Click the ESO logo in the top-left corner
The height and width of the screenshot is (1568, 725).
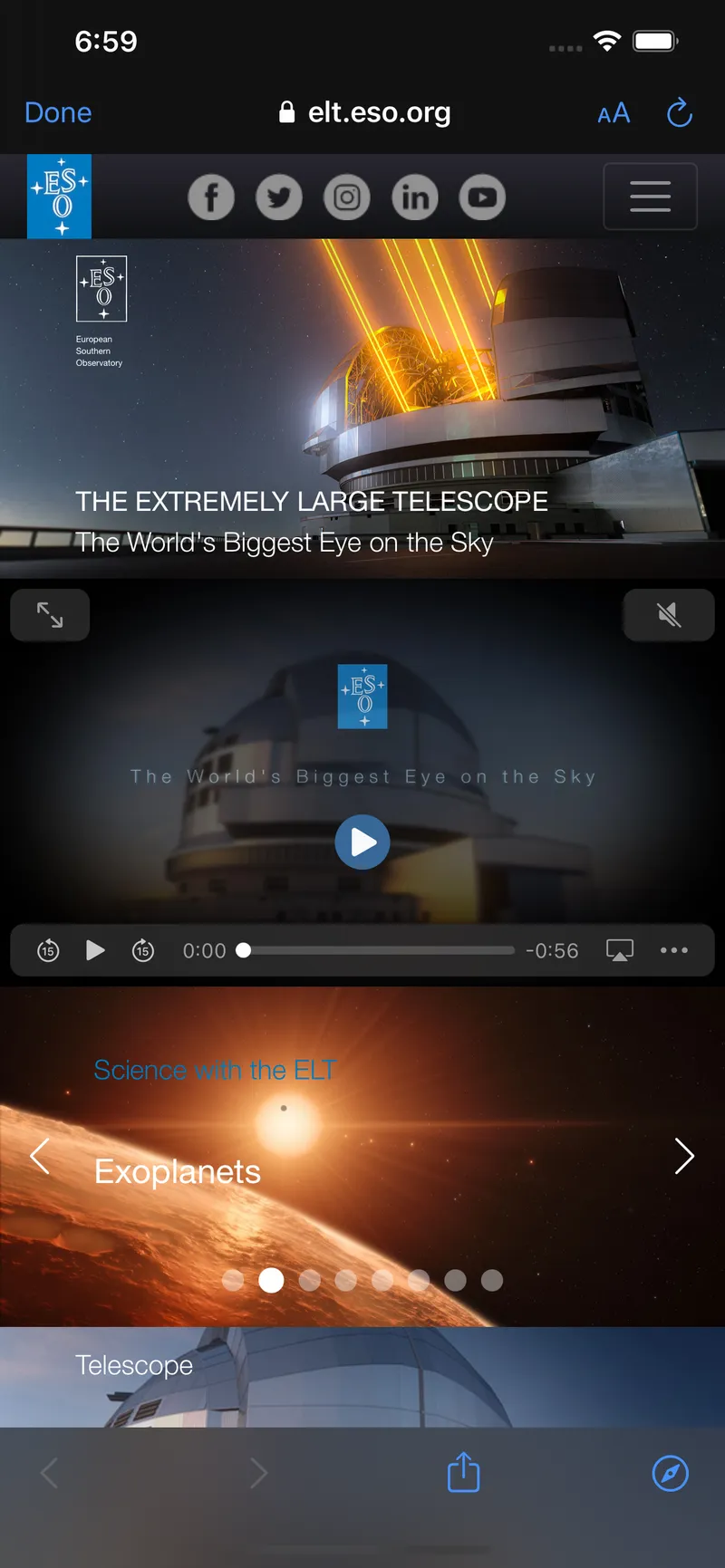58,196
